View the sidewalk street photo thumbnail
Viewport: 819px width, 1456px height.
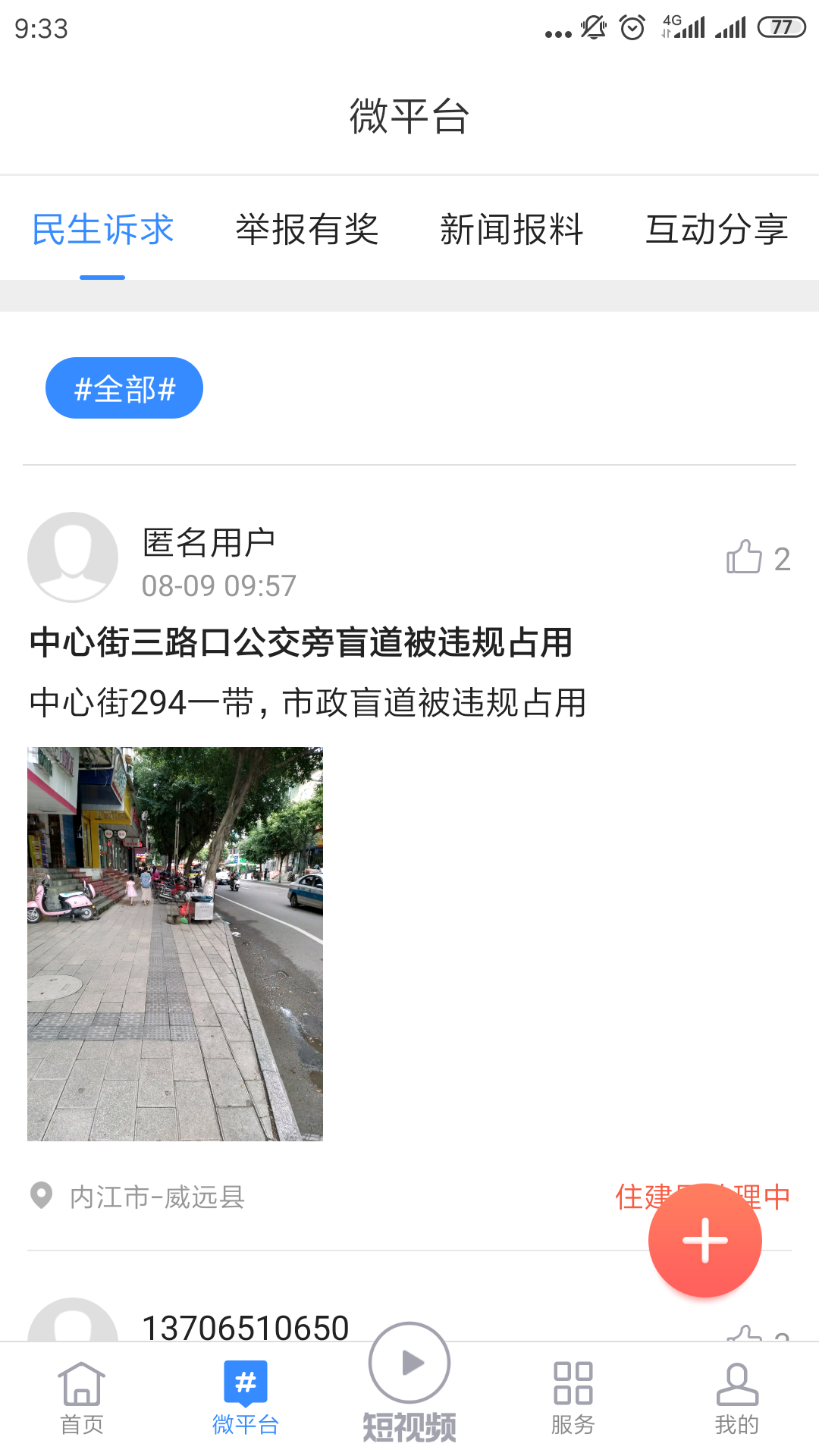pos(174,940)
